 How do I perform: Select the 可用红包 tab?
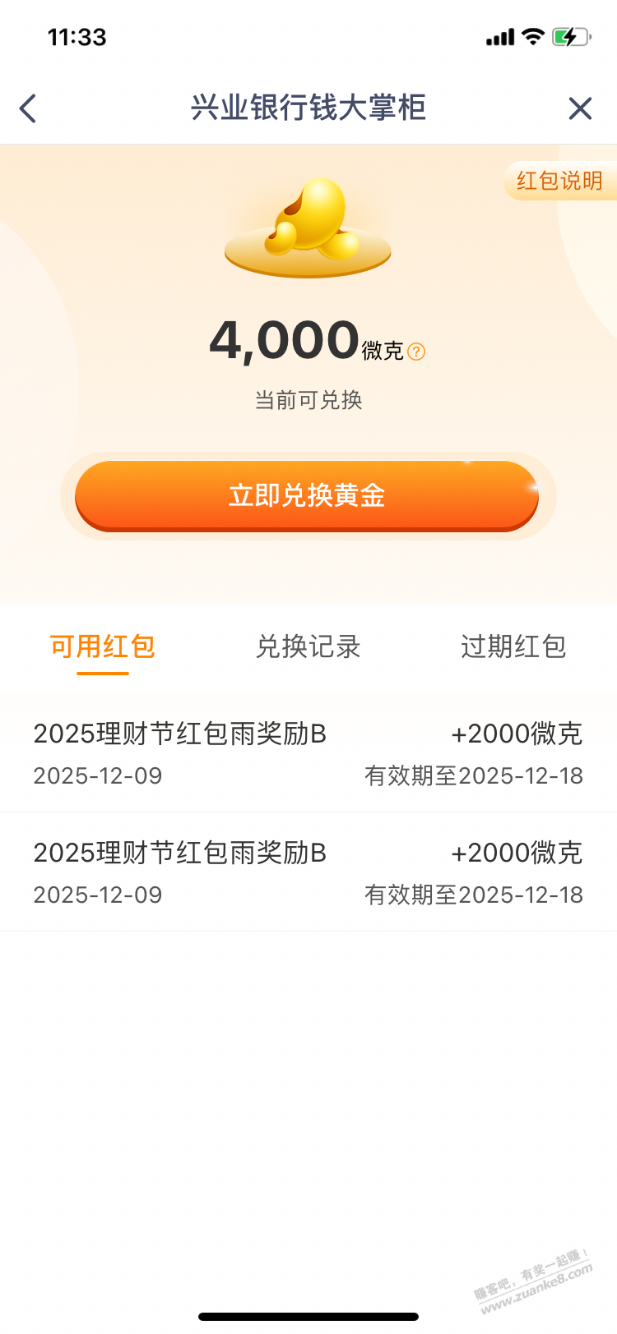coord(102,647)
